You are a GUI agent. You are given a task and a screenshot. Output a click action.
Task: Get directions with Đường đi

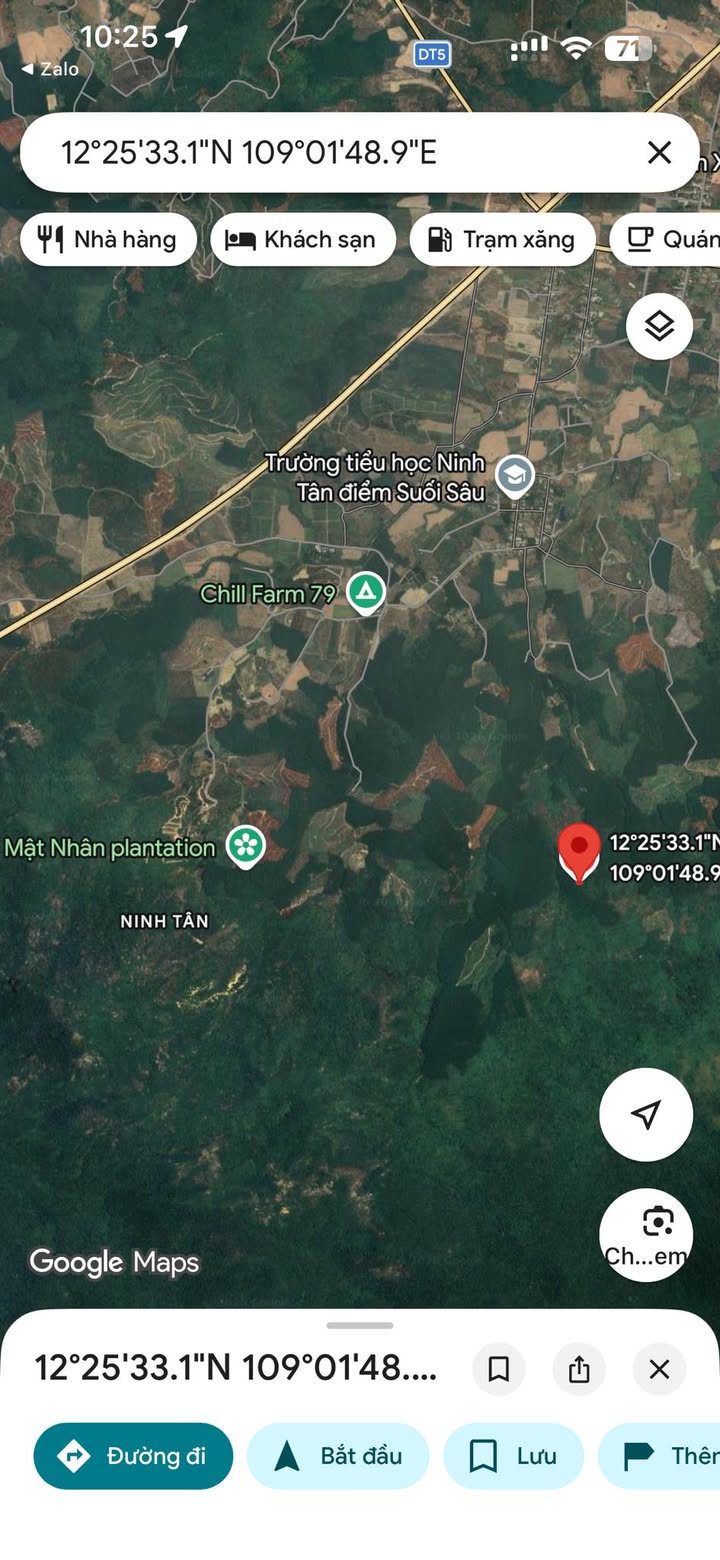pyautogui.click(x=133, y=1456)
